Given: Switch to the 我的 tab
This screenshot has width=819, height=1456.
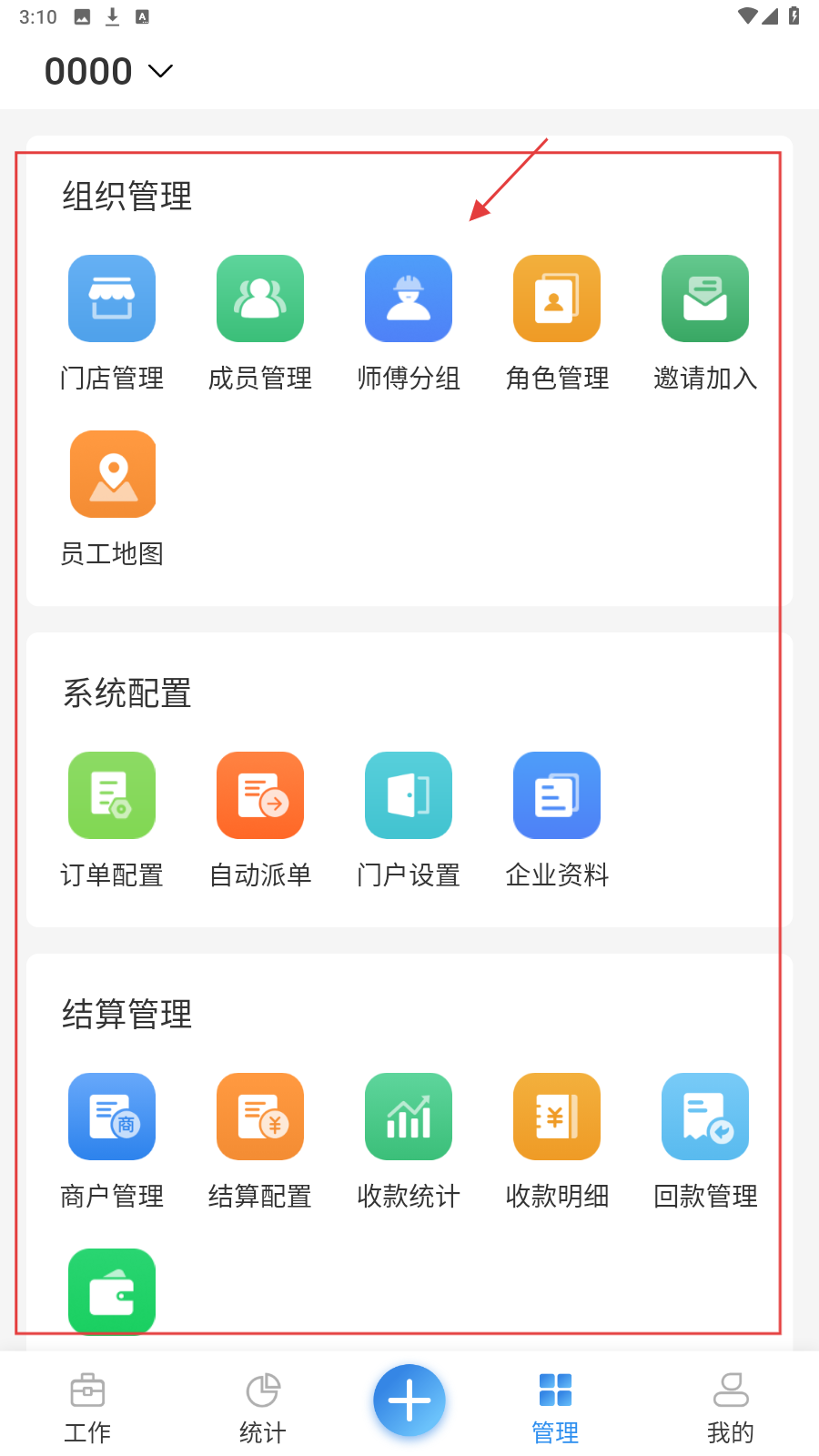Looking at the screenshot, I should pyautogui.click(x=731, y=1408).
